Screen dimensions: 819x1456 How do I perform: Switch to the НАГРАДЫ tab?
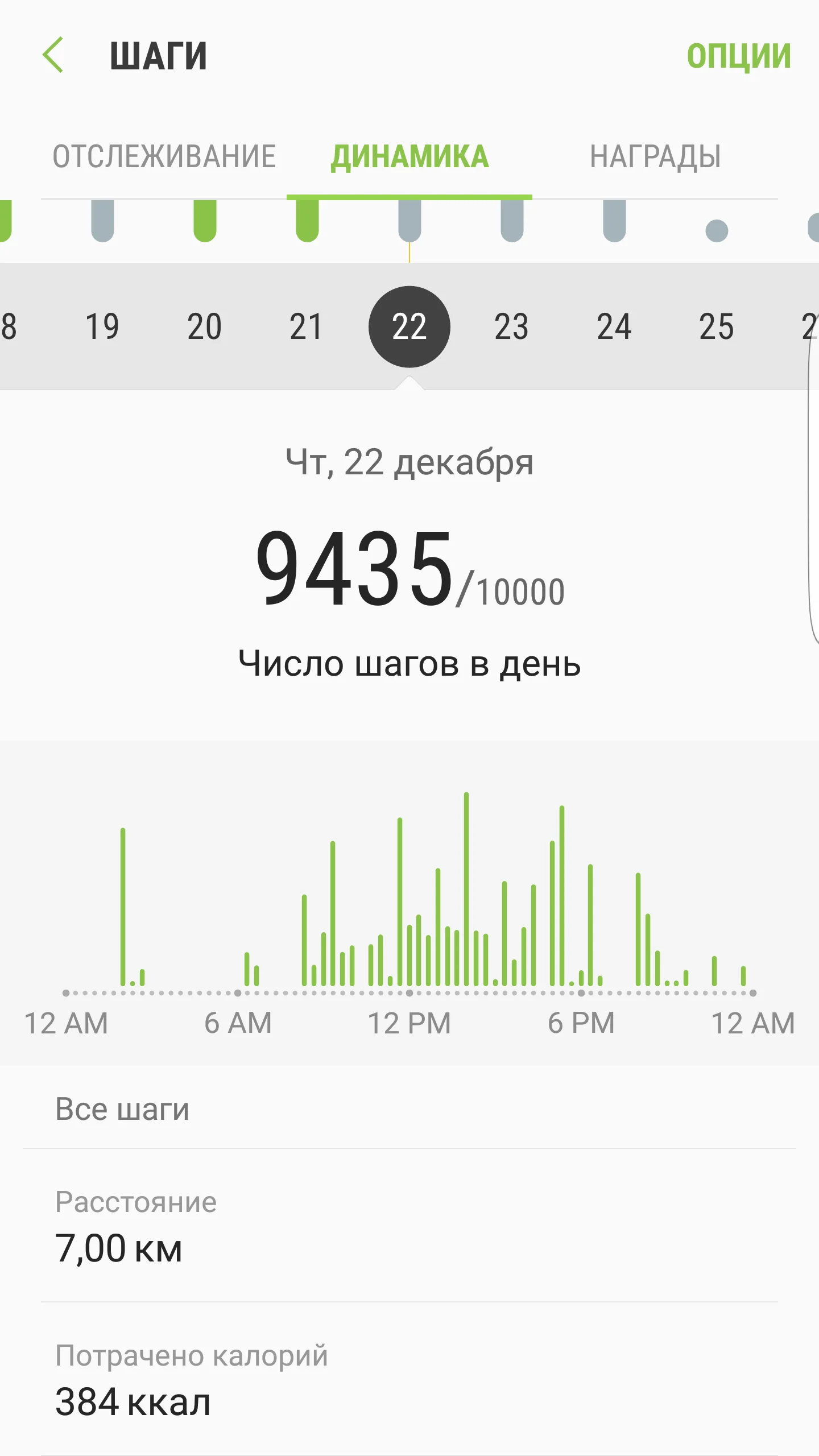click(655, 156)
